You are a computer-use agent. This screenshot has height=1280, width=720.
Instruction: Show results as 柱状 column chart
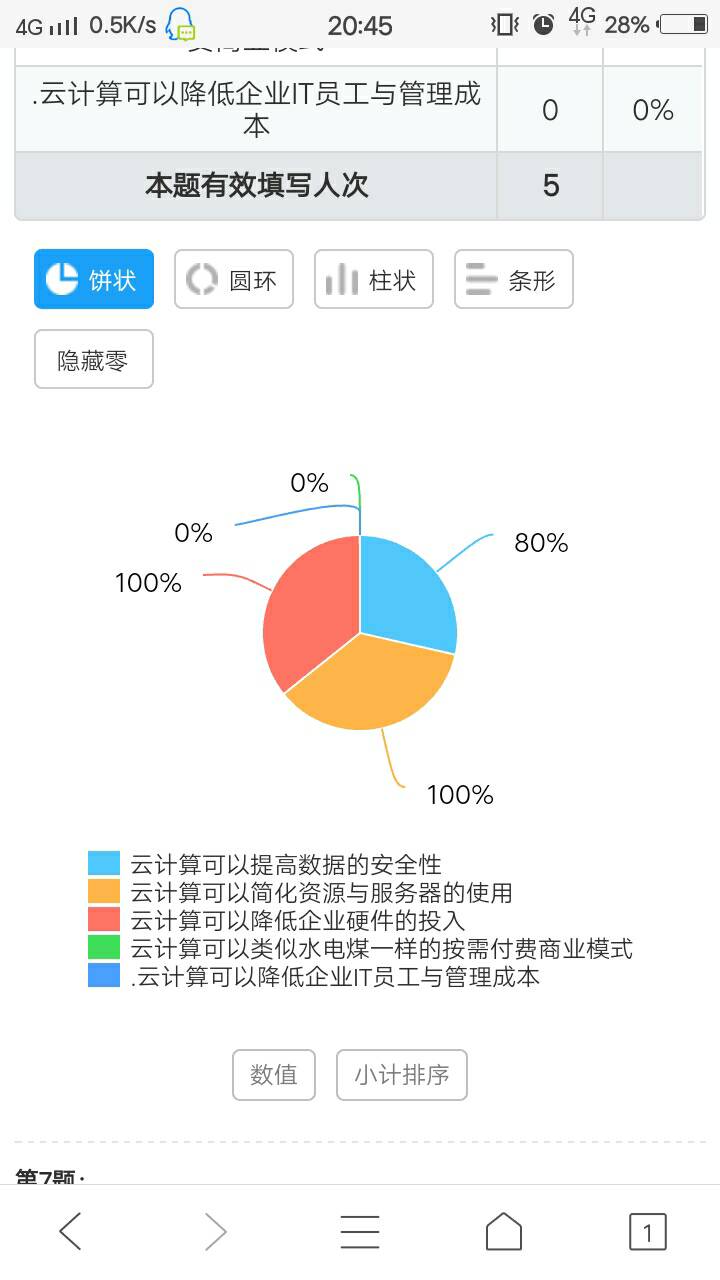[374, 279]
